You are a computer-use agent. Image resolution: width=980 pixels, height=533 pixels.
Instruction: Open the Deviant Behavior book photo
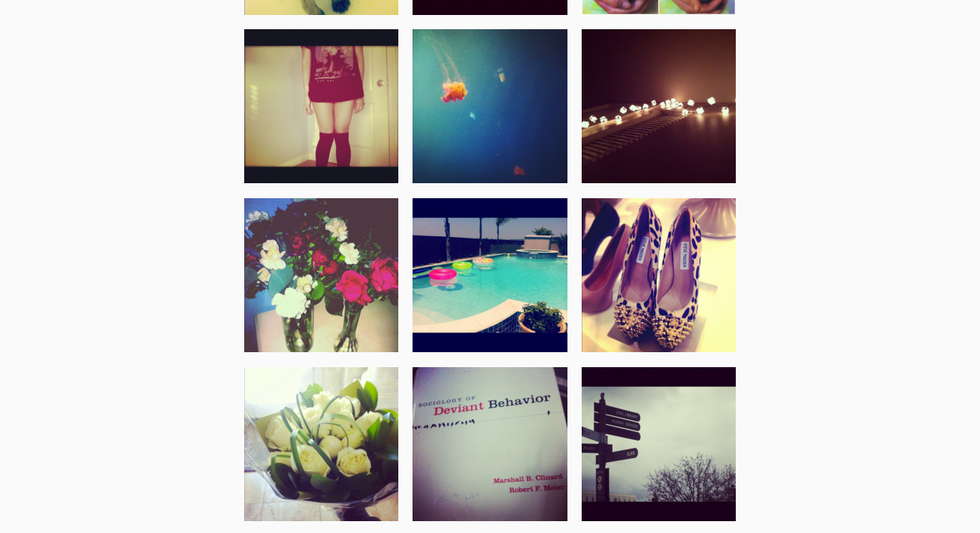(x=490, y=444)
